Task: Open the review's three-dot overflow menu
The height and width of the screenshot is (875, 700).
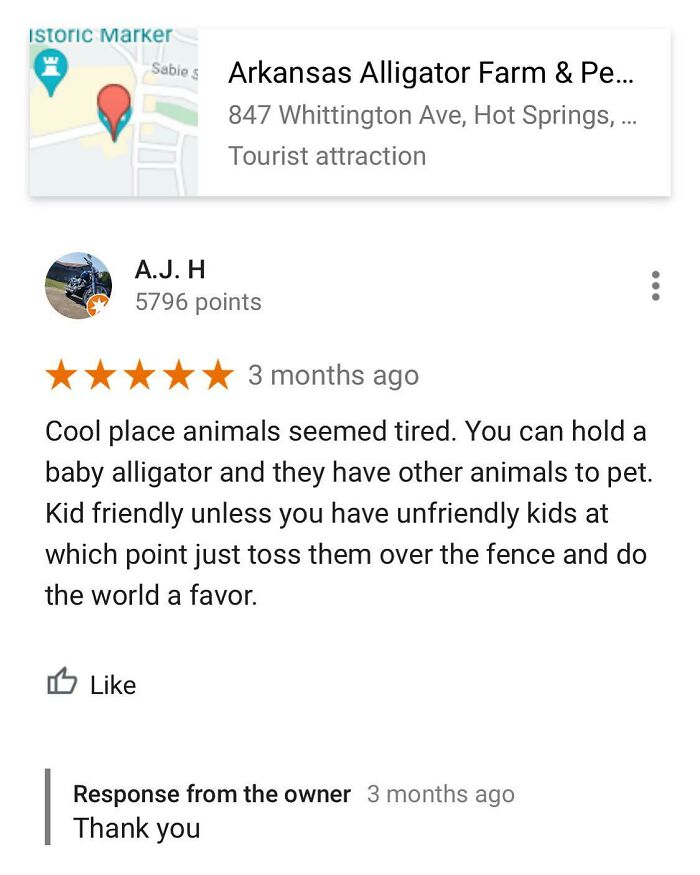Action: 655,285
